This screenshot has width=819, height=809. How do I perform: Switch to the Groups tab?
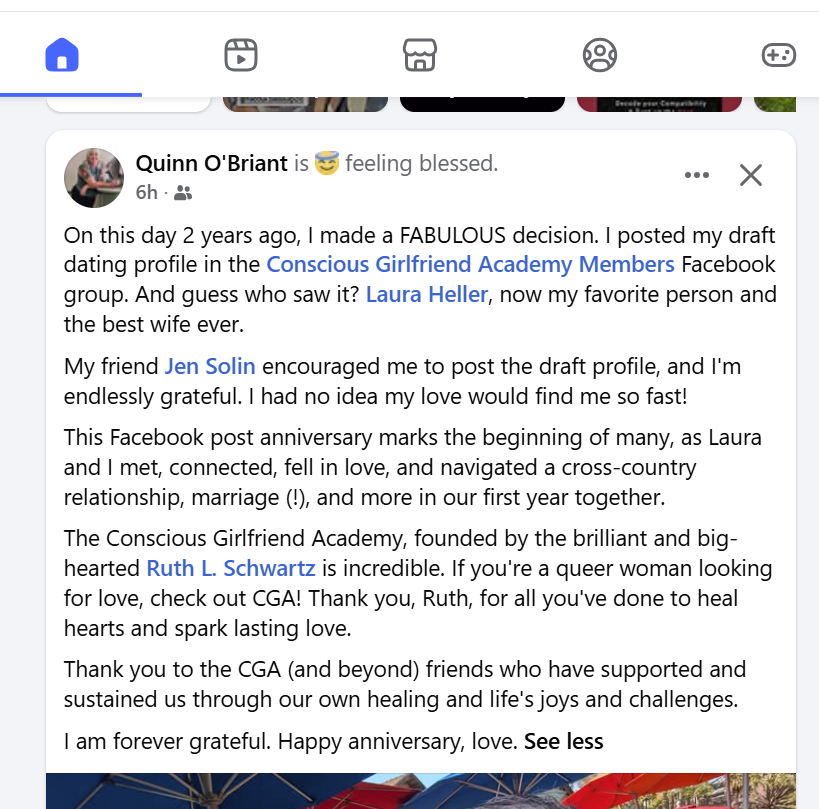coord(600,55)
